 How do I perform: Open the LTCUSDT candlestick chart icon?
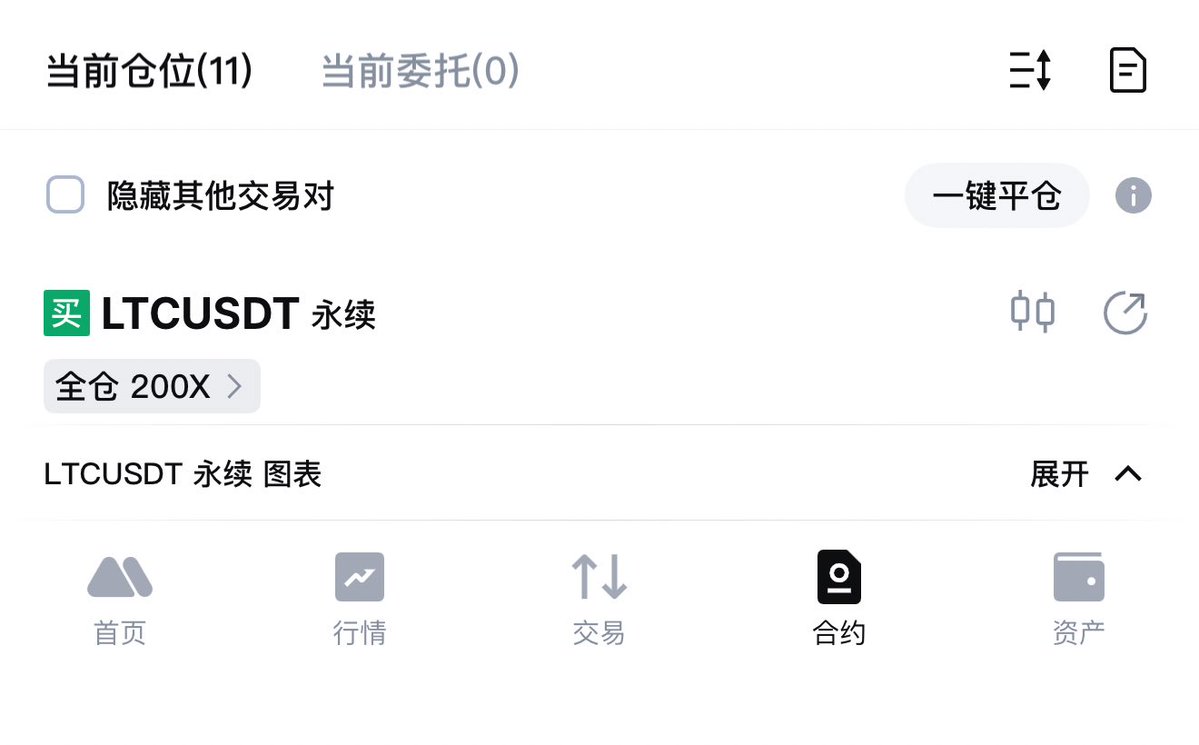pos(1032,312)
